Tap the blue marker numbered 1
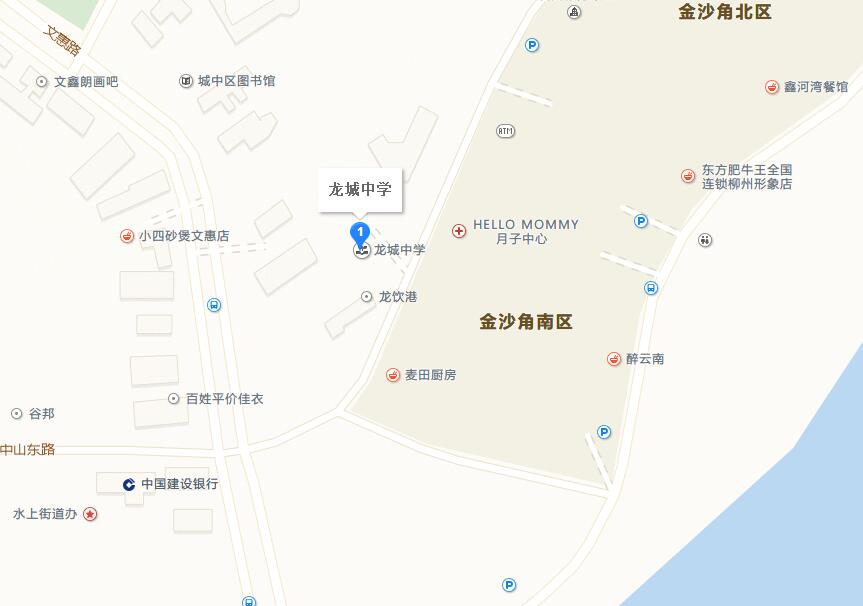The height and width of the screenshot is (606, 863). tap(361, 233)
